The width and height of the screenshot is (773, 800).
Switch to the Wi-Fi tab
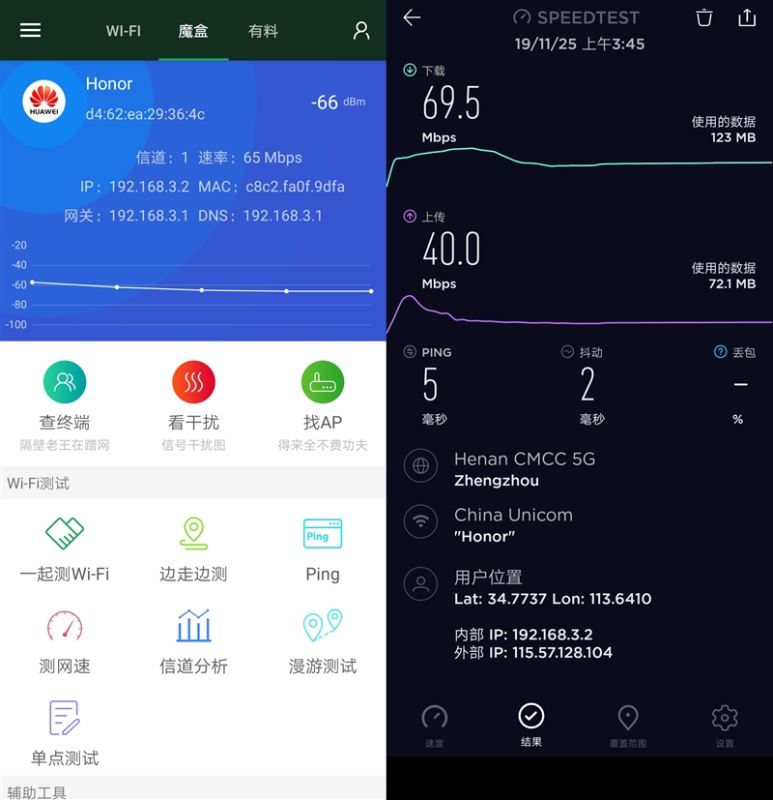coord(123,31)
